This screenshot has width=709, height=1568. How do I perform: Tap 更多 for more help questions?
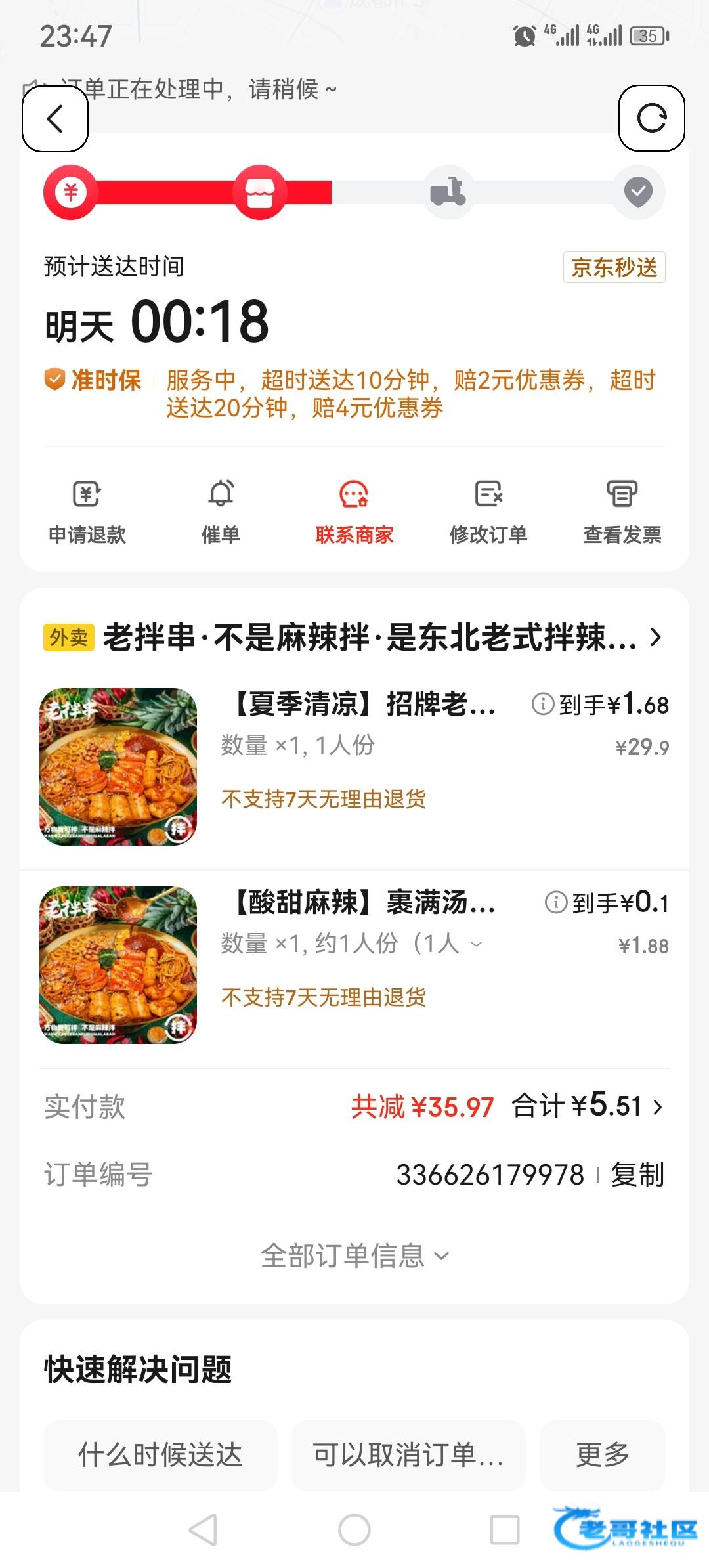coord(602,1454)
